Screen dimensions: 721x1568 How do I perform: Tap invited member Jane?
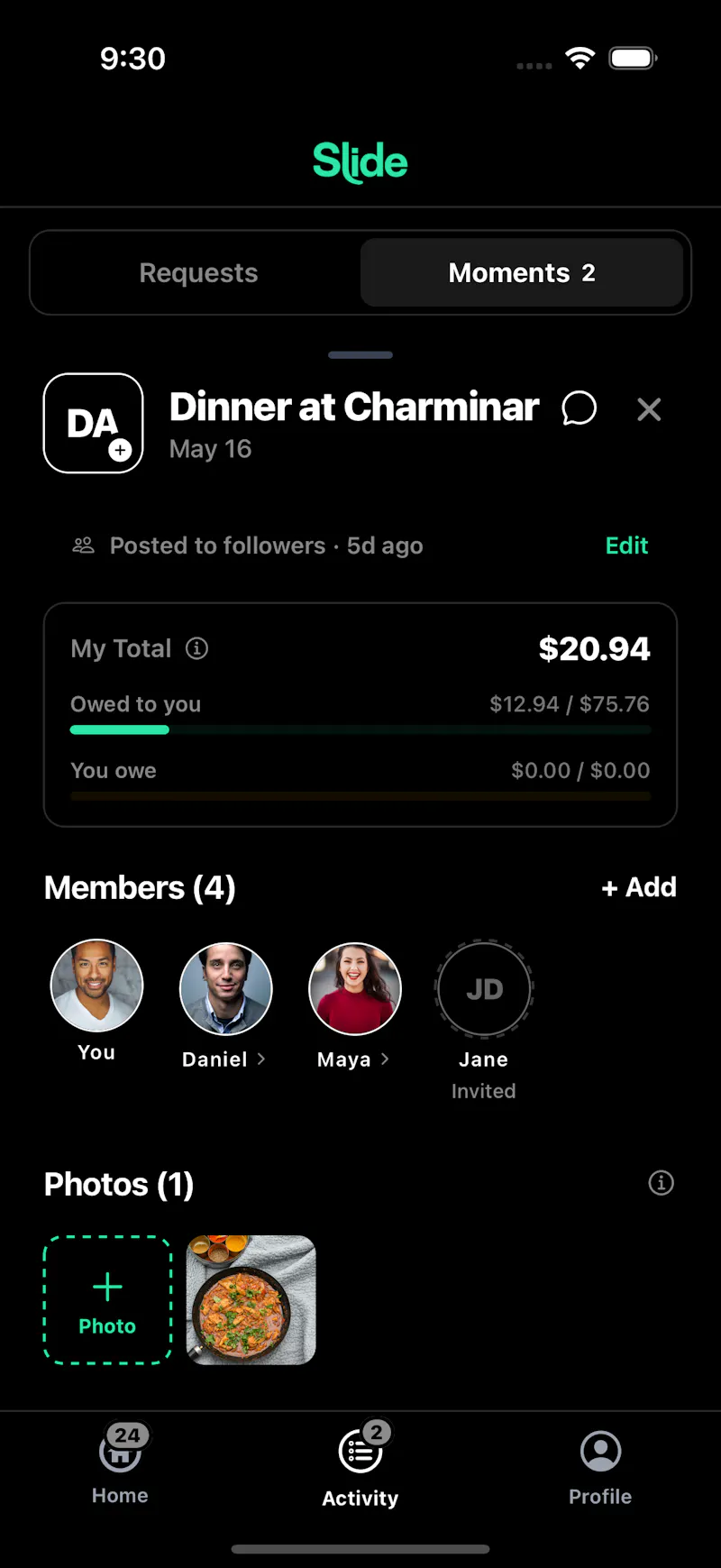(x=484, y=1021)
